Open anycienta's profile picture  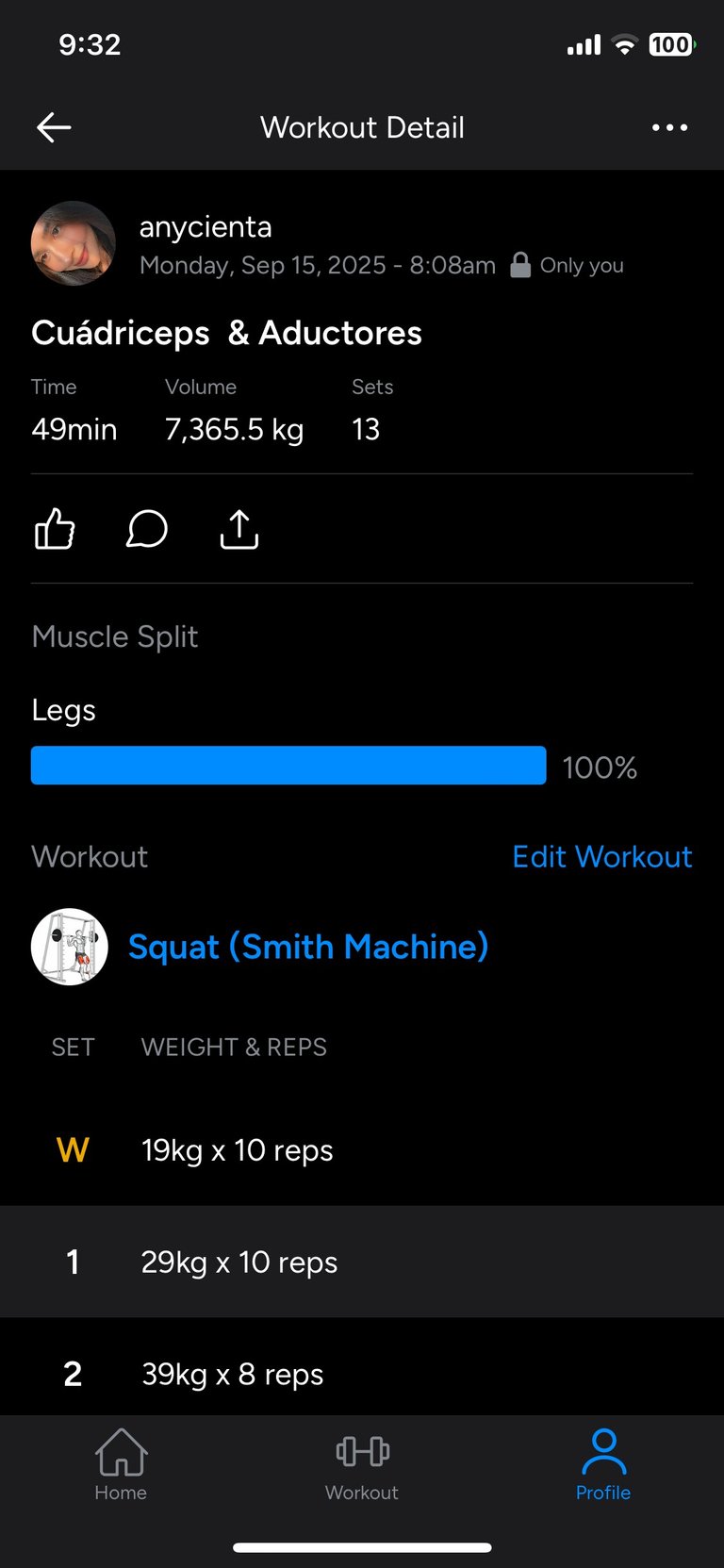coord(74,243)
